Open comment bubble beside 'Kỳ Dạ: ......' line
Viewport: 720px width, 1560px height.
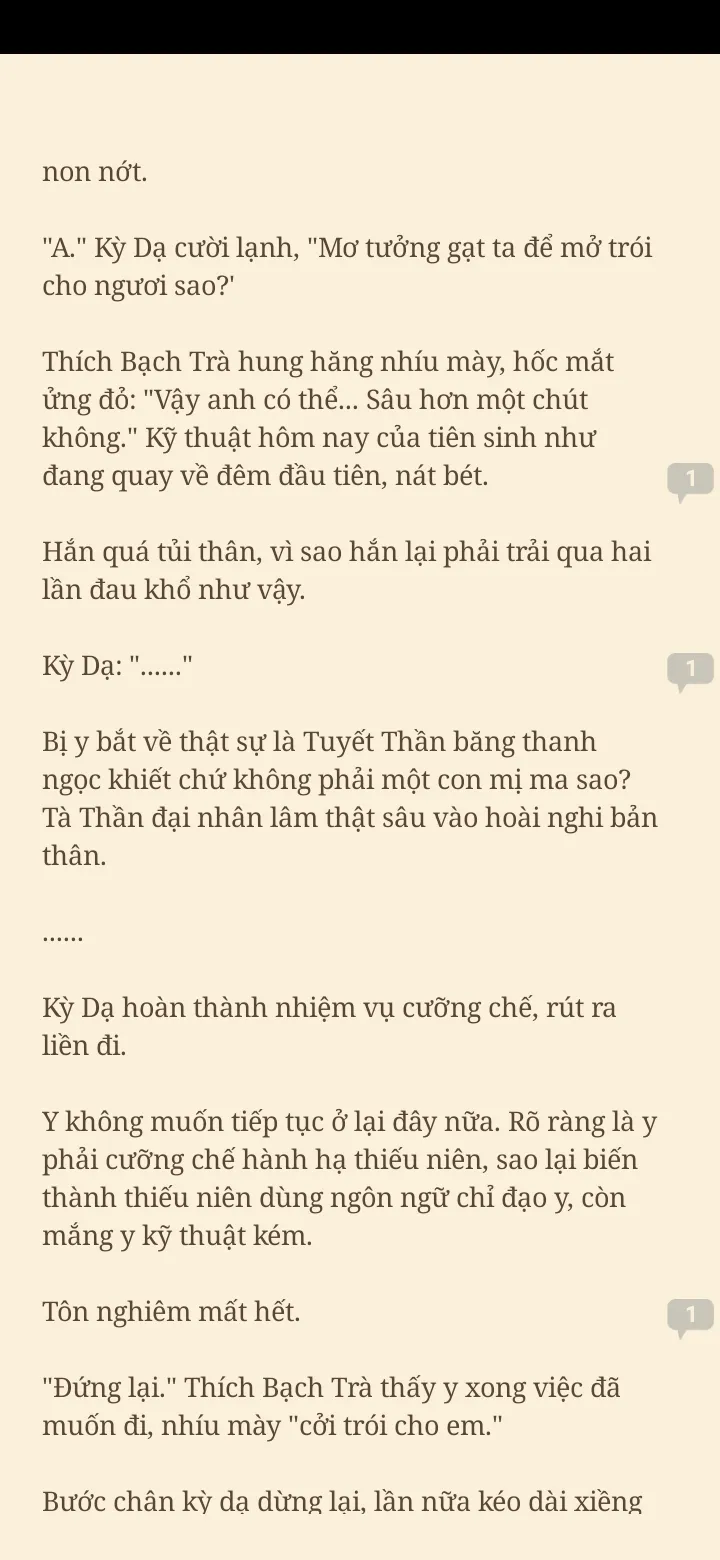click(690, 669)
